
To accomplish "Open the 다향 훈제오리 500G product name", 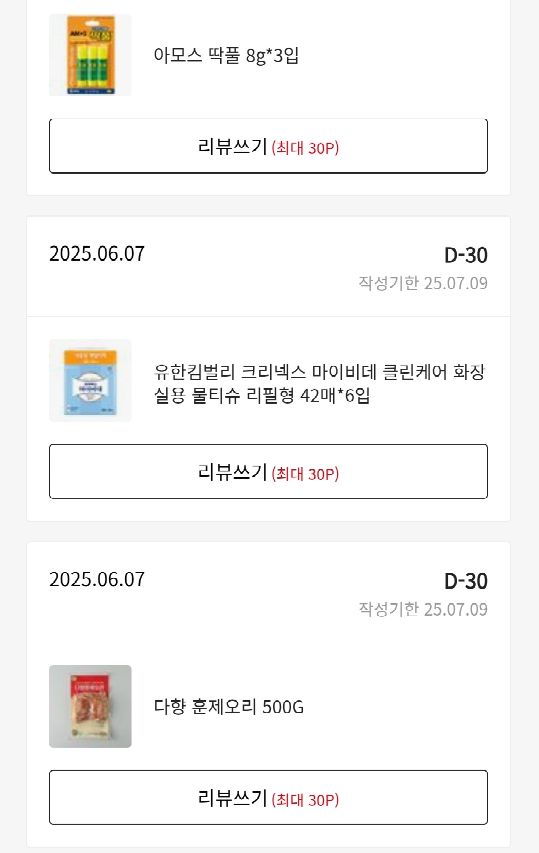I will (x=229, y=707).
